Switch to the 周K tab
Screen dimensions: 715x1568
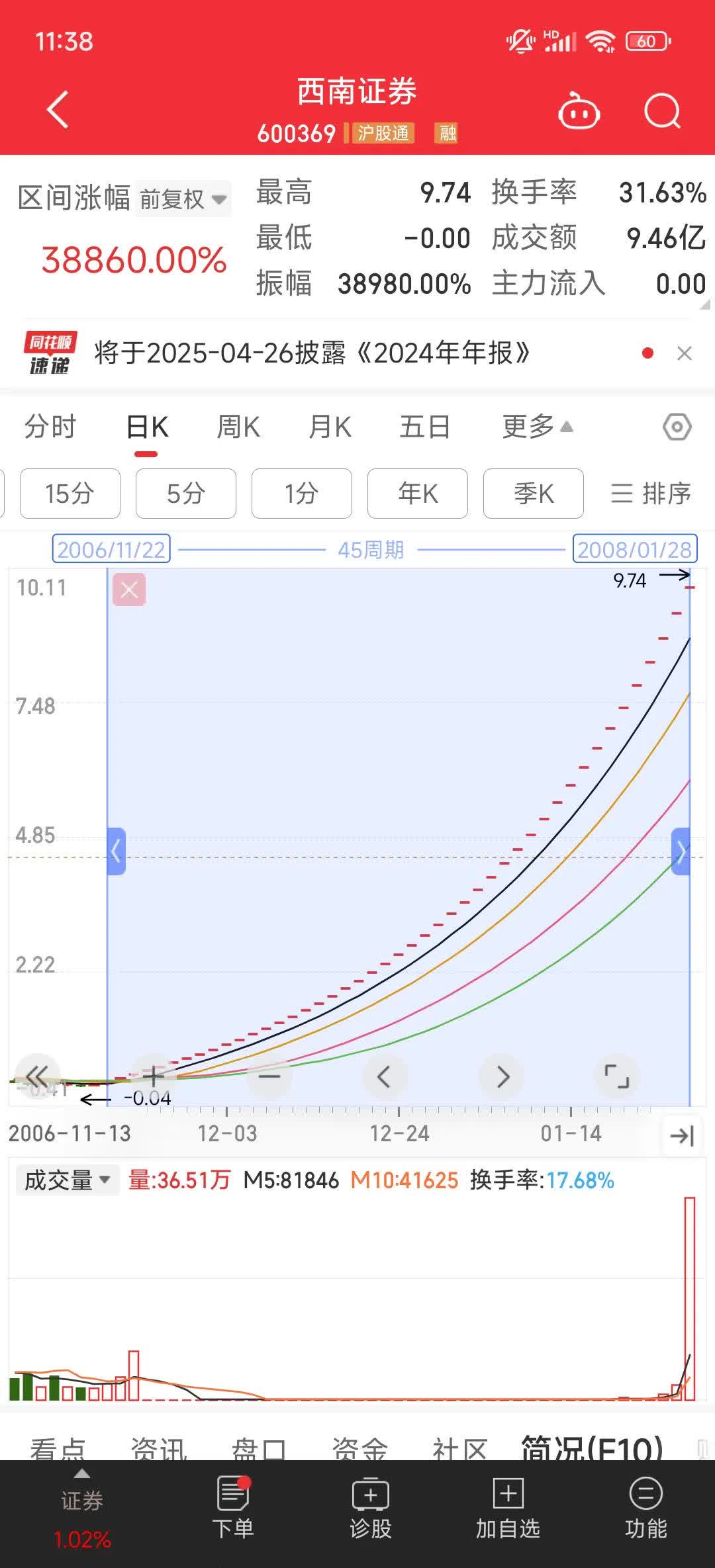[x=238, y=427]
